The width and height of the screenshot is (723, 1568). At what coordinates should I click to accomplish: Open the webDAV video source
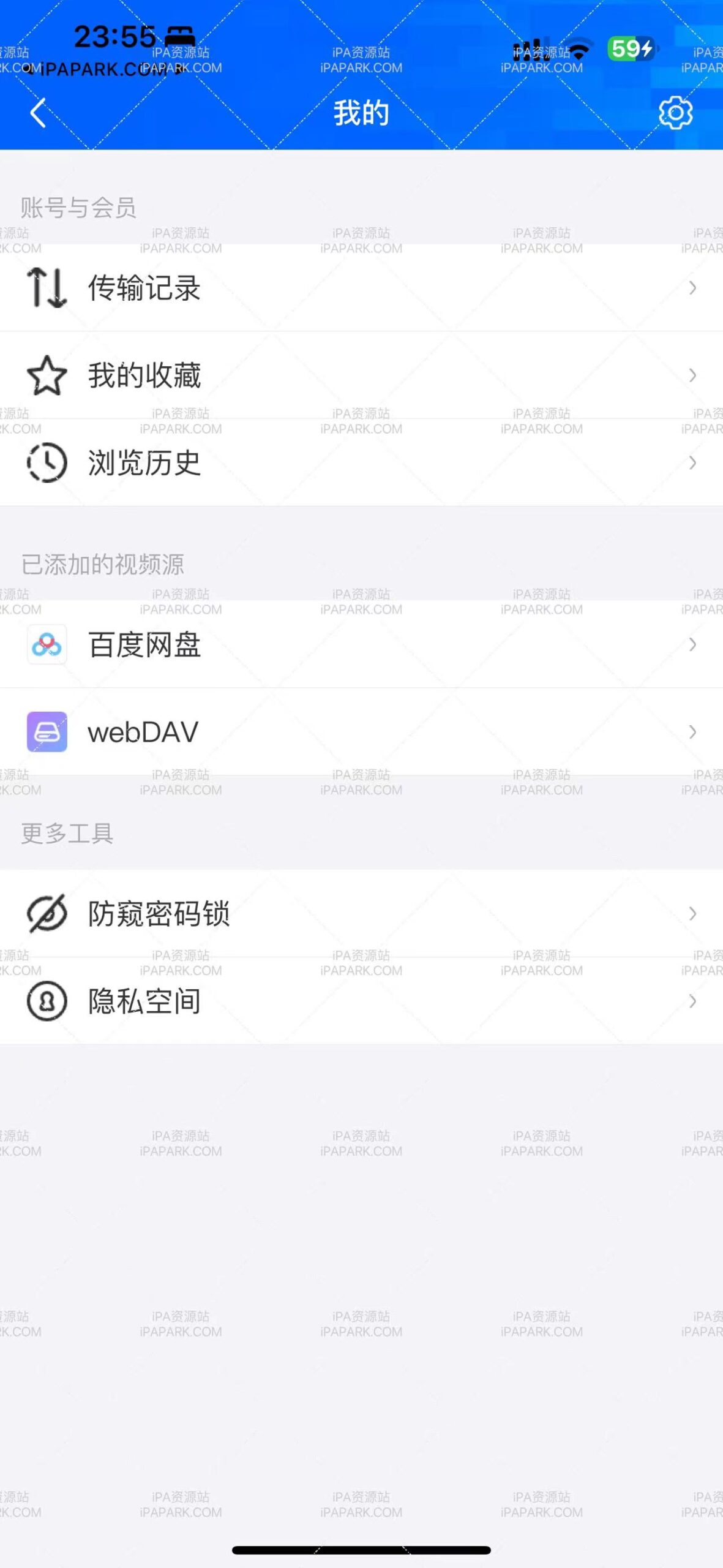tap(143, 732)
